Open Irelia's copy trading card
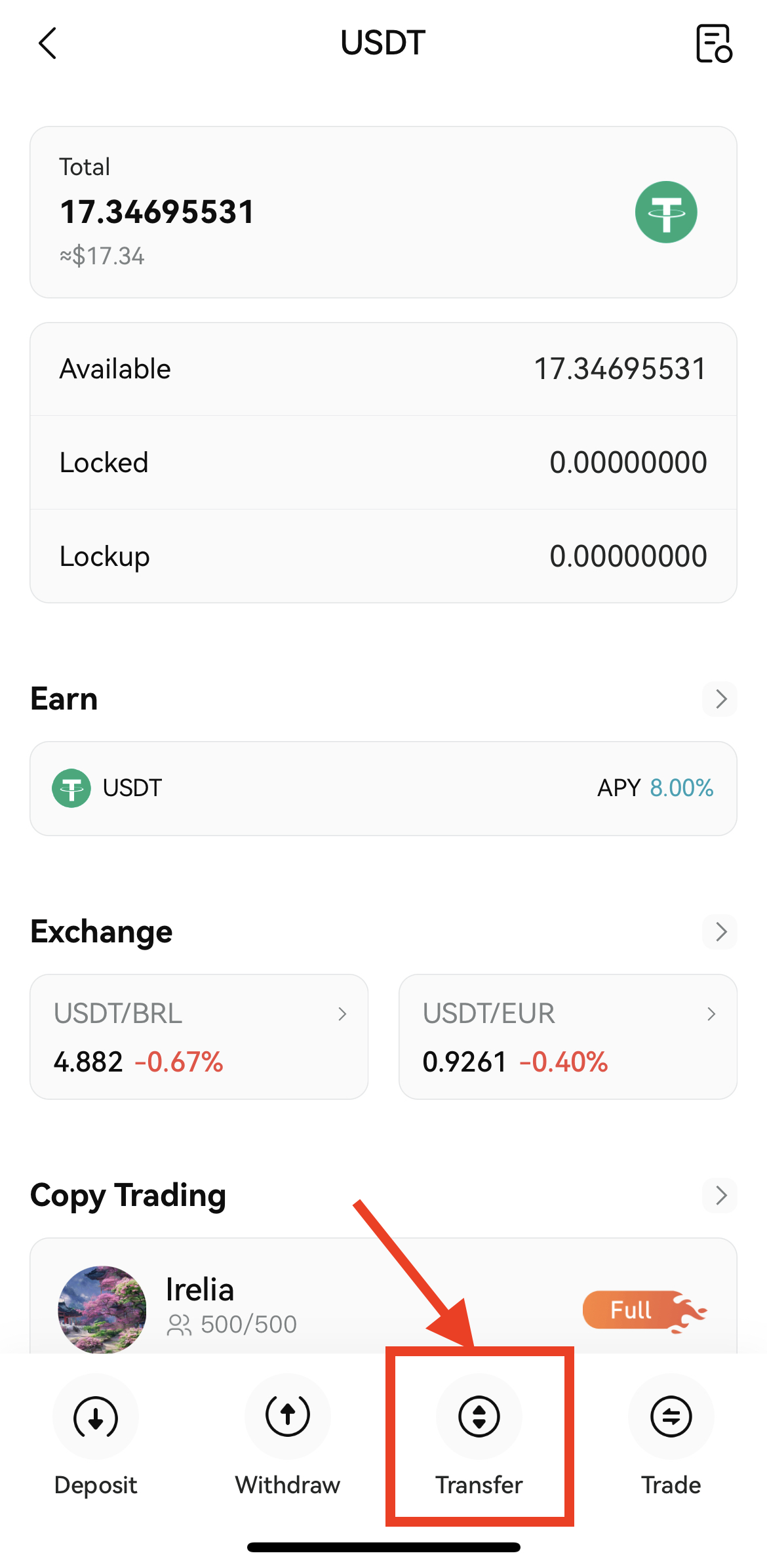Image resolution: width=767 pixels, height=1568 pixels. pyautogui.click(x=383, y=1297)
